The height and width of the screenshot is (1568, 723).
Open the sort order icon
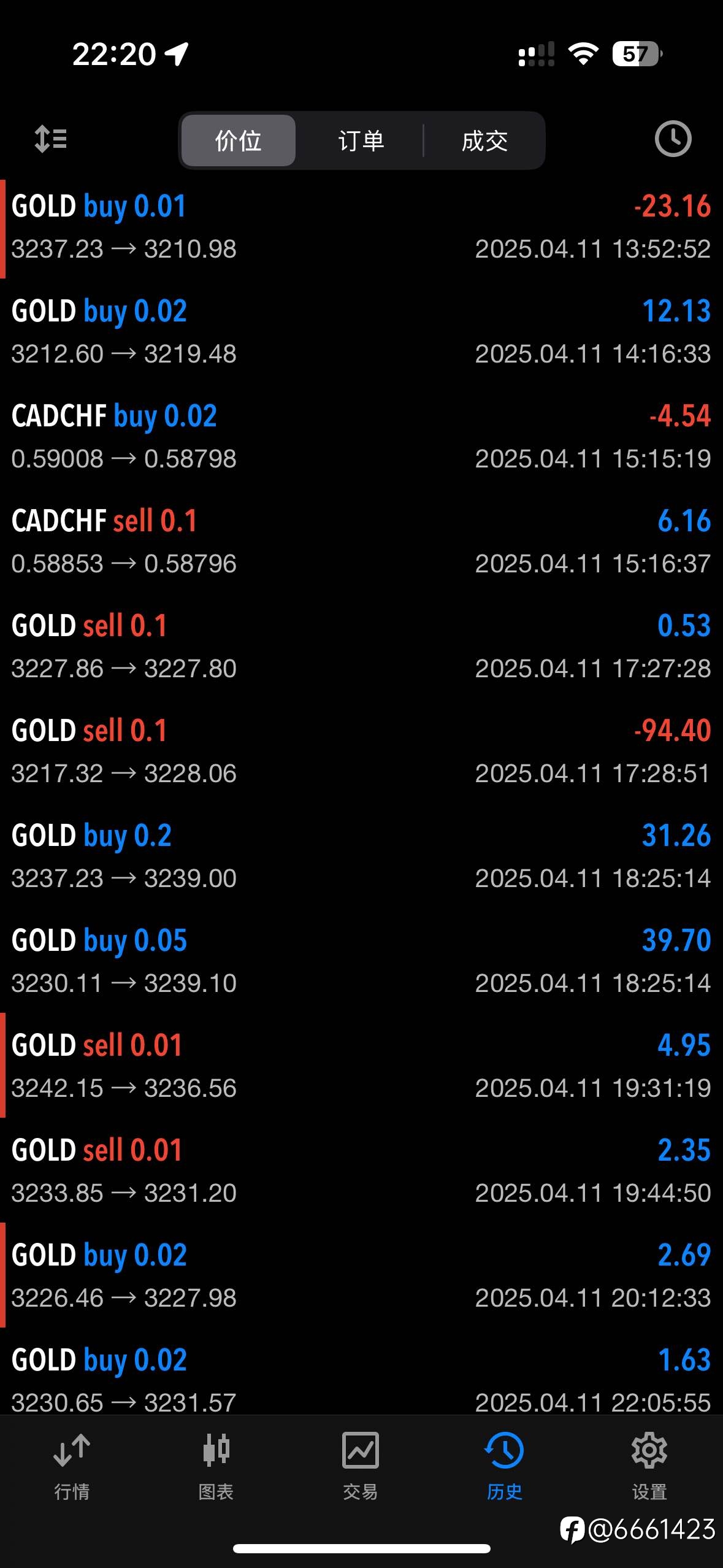[x=51, y=139]
